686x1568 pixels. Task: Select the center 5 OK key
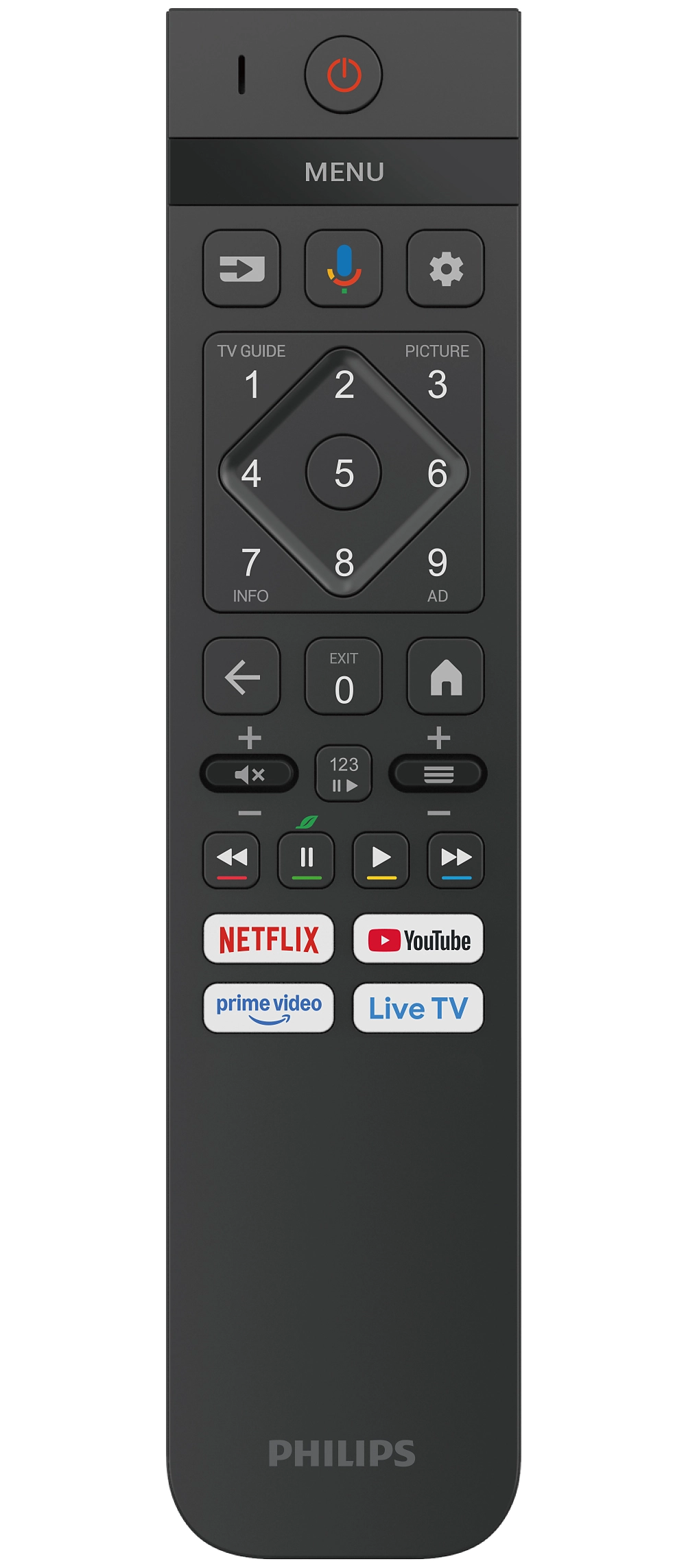[x=344, y=473]
